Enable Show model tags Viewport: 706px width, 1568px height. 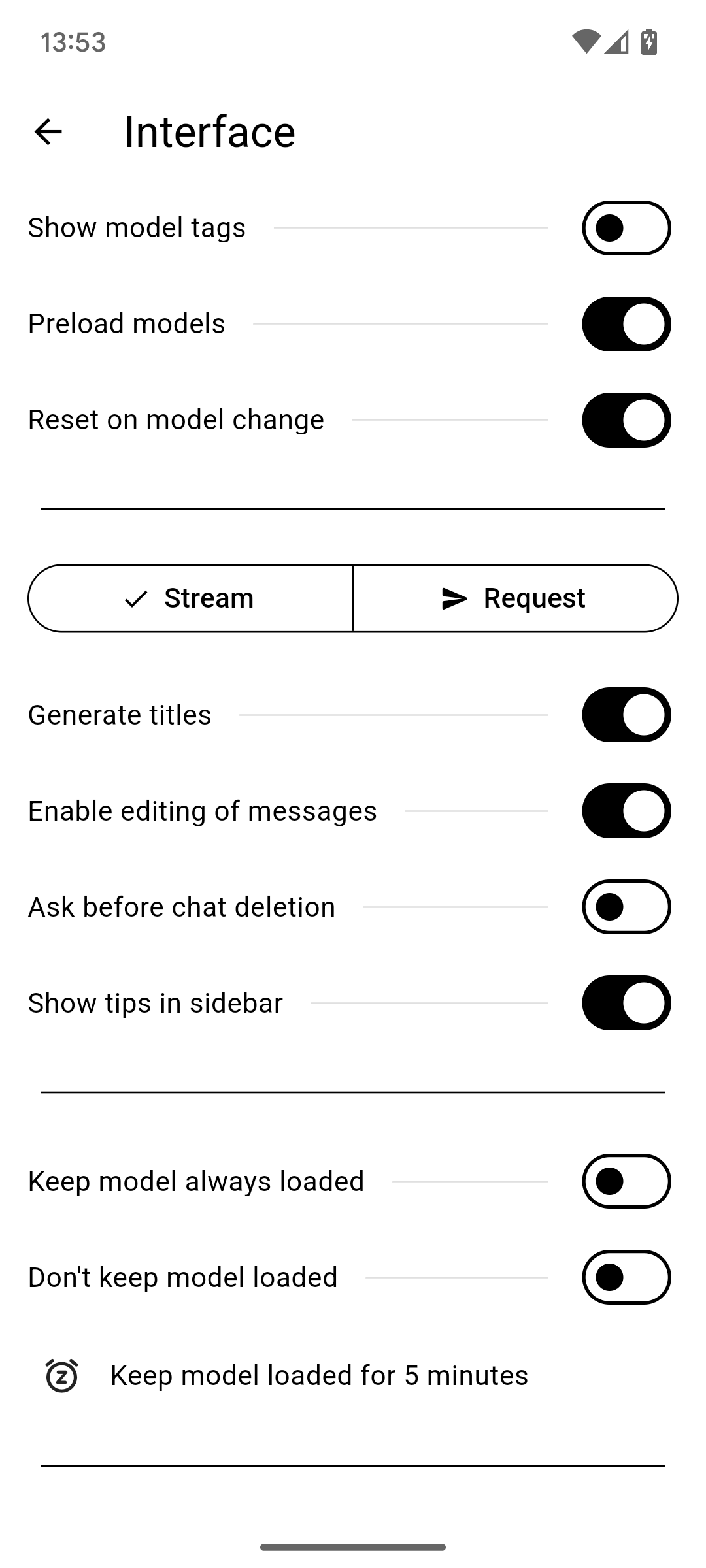626,228
